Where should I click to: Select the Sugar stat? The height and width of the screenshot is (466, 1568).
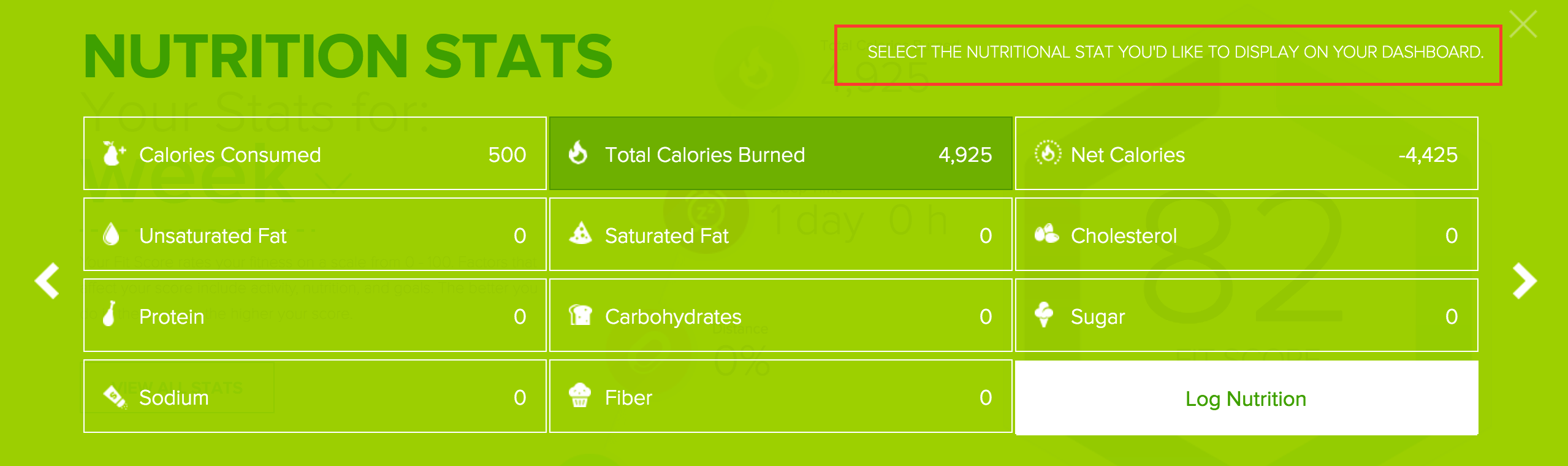(x=1246, y=316)
